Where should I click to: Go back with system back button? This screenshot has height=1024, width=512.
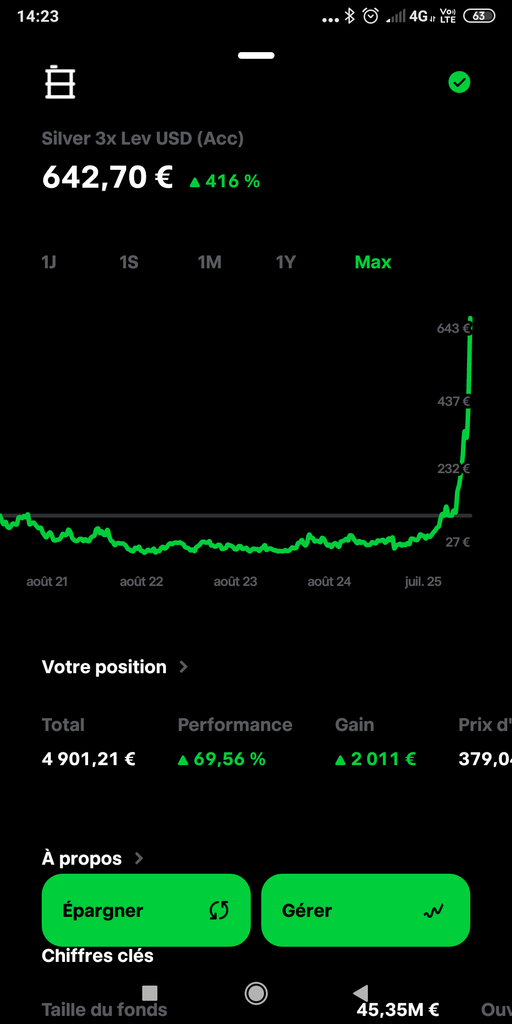point(360,993)
